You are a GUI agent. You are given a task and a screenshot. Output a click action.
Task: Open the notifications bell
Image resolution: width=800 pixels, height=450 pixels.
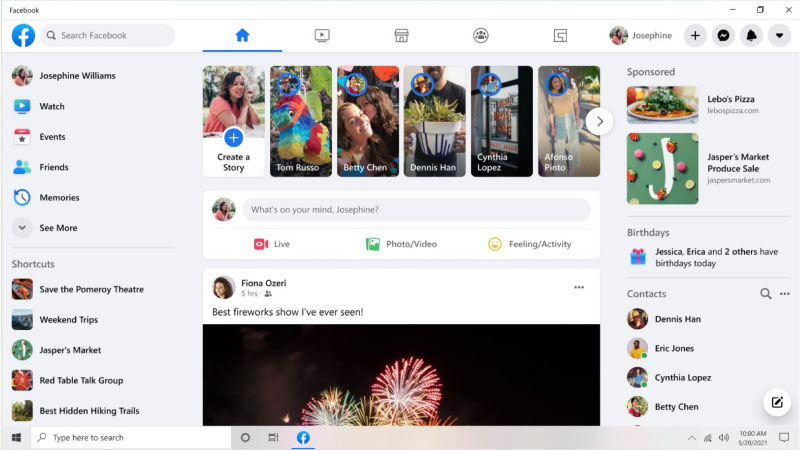[x=750, y=36]
